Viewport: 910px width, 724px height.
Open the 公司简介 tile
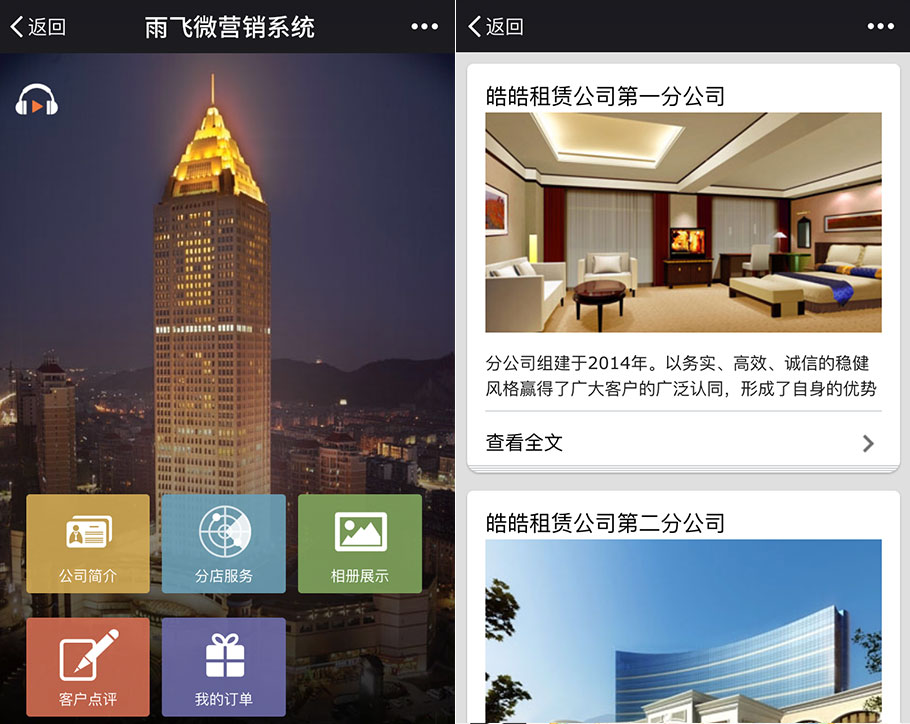click(88, 543)
